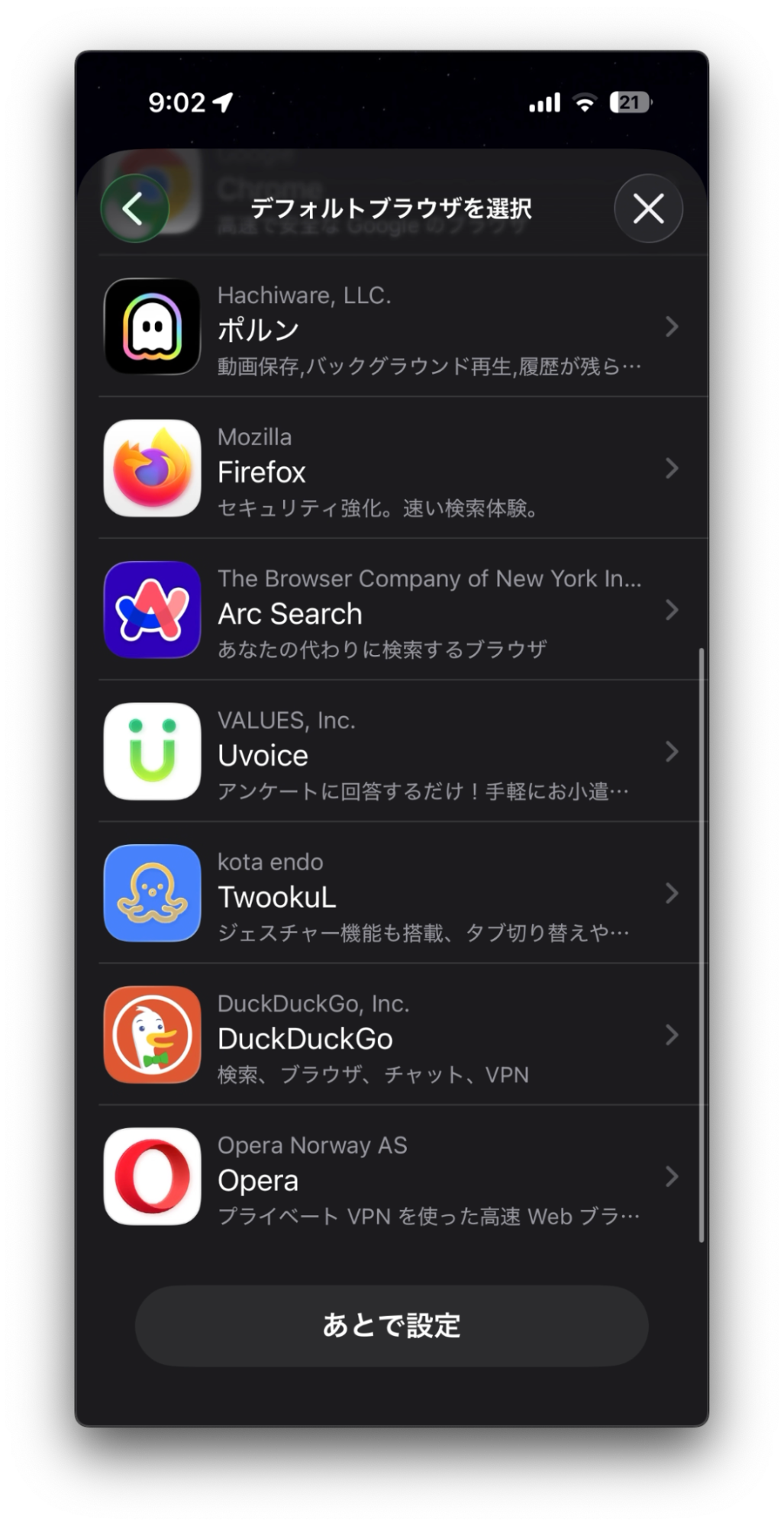The height and width of the screenshot is (1526, 784).
Task: Expand the TwookuL entry chevron
Action: (673, 893)
